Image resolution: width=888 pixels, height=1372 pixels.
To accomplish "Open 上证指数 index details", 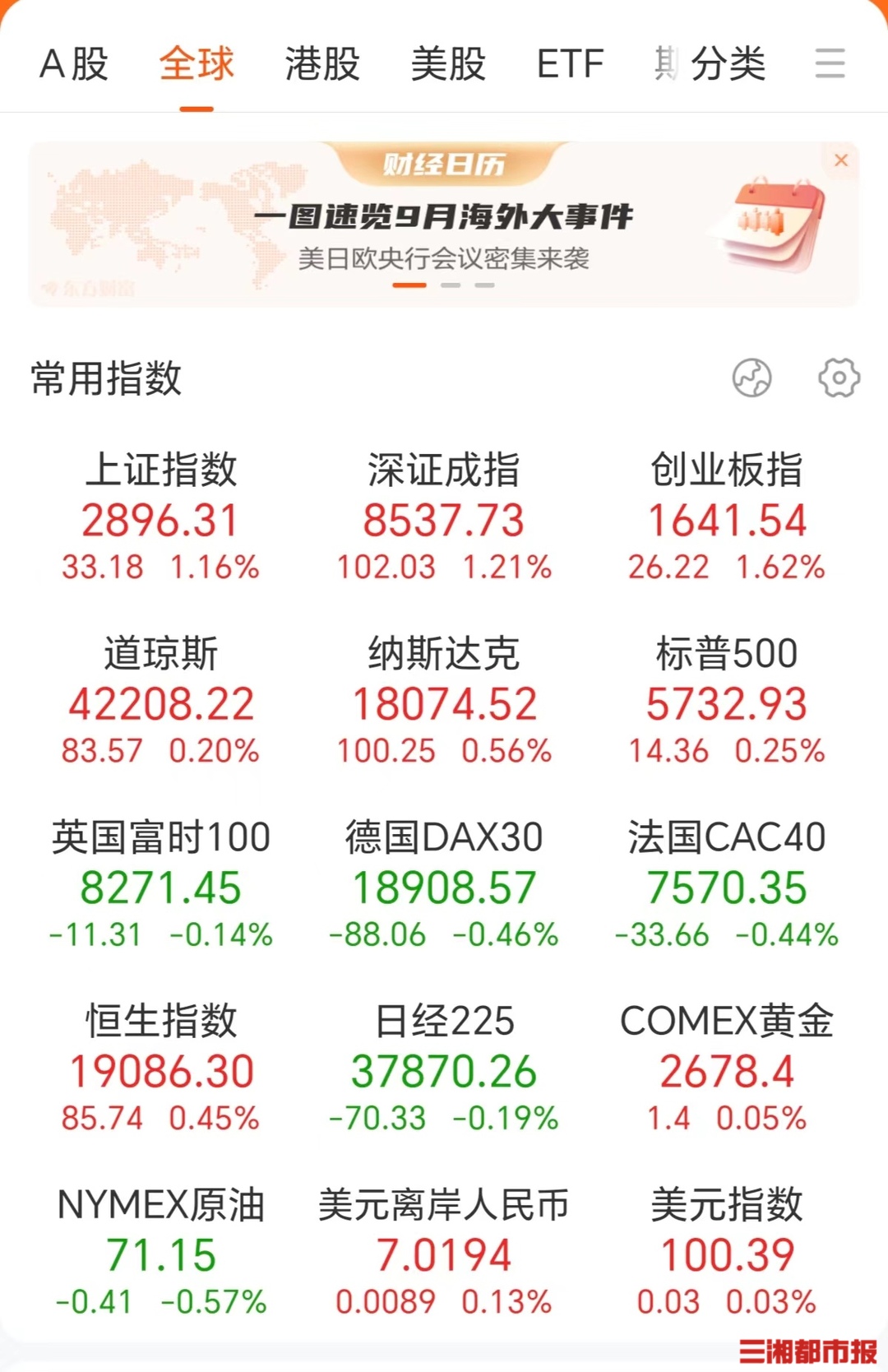I will click(161, 518).
